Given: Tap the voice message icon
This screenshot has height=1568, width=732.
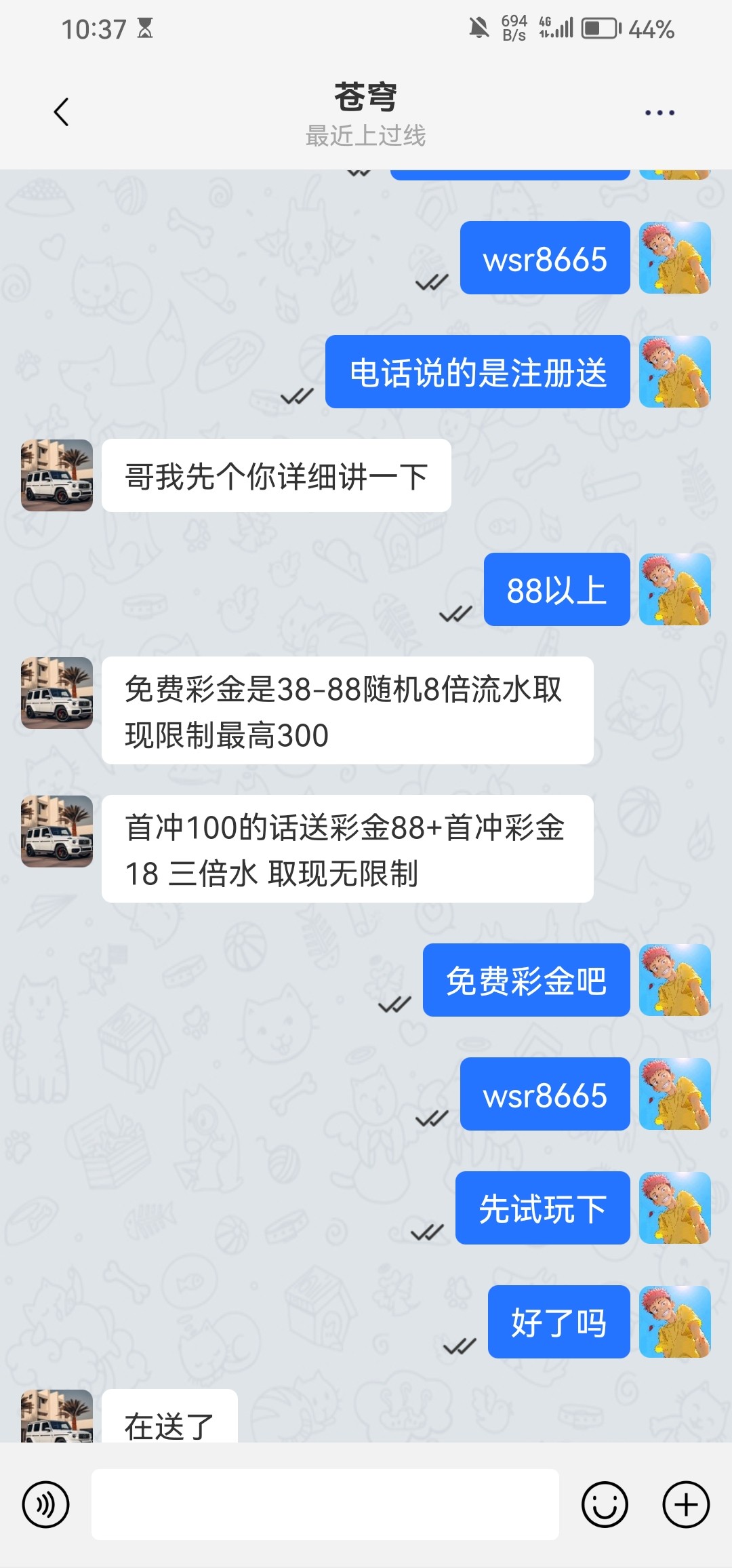Looking at the screenshot, I should 45,1504.
